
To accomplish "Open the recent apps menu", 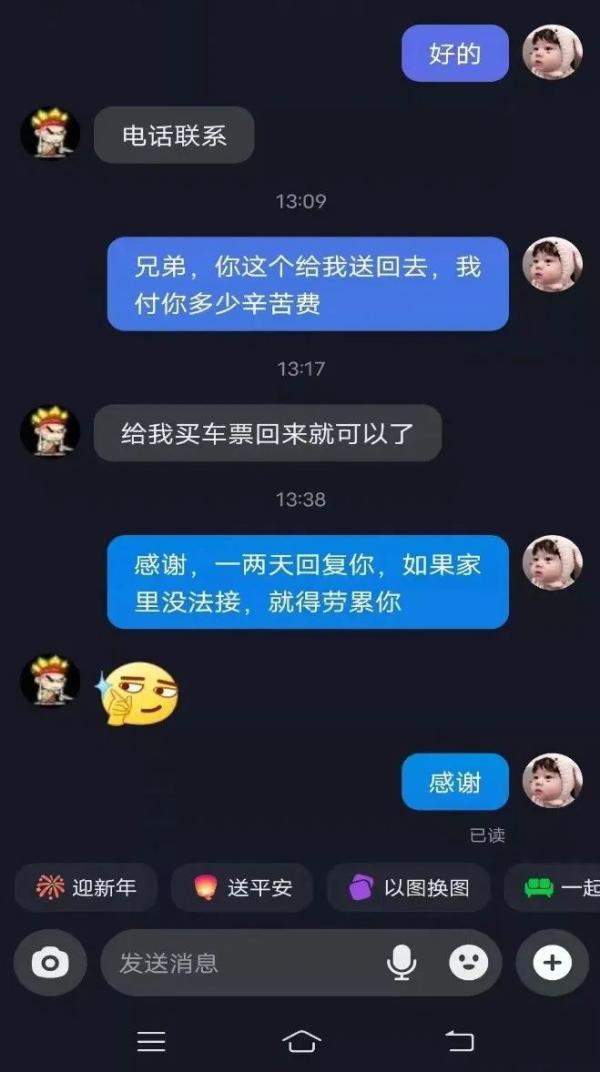I will coord(151,1041).
